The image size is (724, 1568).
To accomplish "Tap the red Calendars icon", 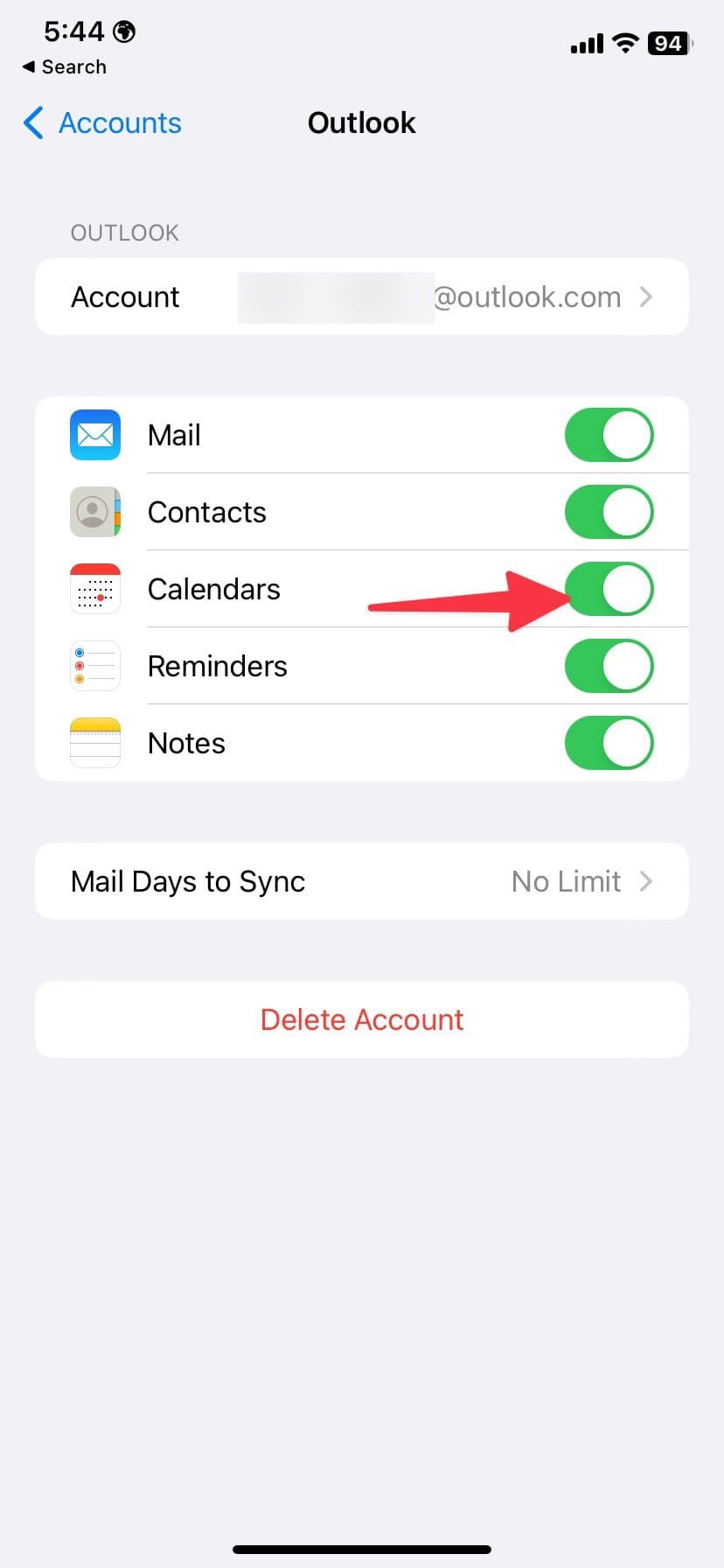I will click(x=94, y=589).
